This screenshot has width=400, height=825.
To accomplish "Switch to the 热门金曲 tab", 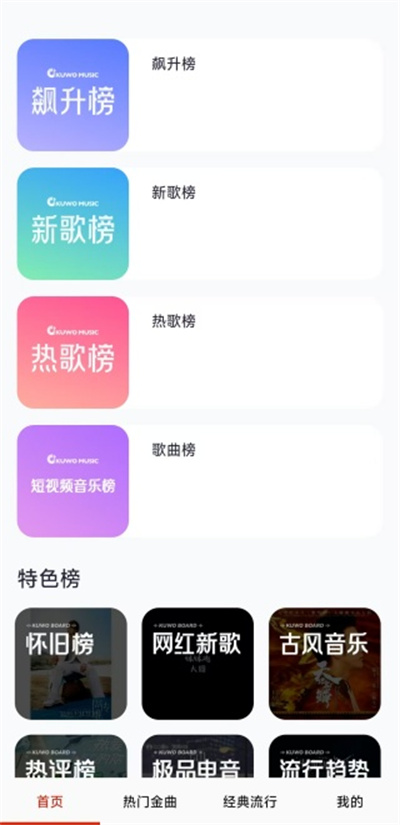I will pos(150,802).
